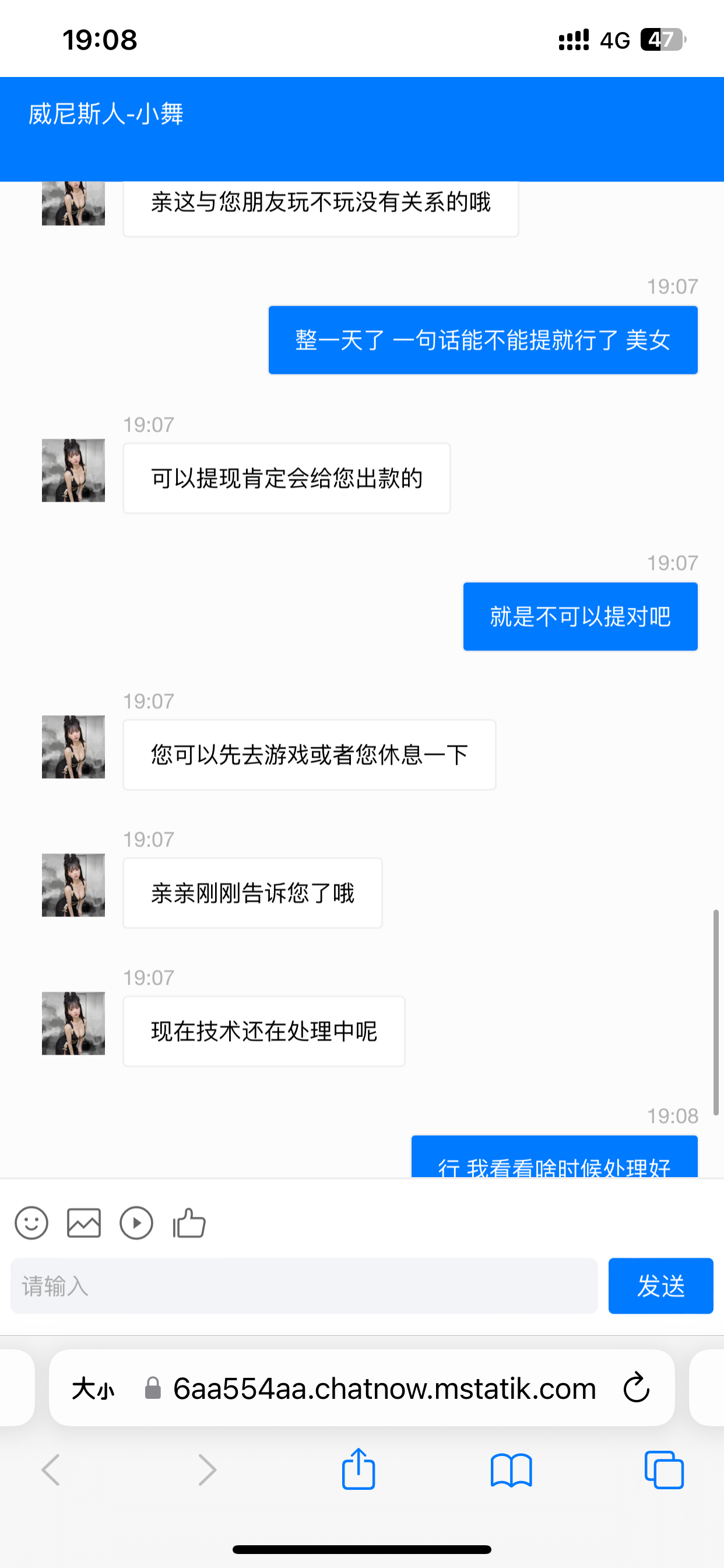
Task: Tap the forward navigation arrow
Action: pyautogui.click(x=206, y=1469)
